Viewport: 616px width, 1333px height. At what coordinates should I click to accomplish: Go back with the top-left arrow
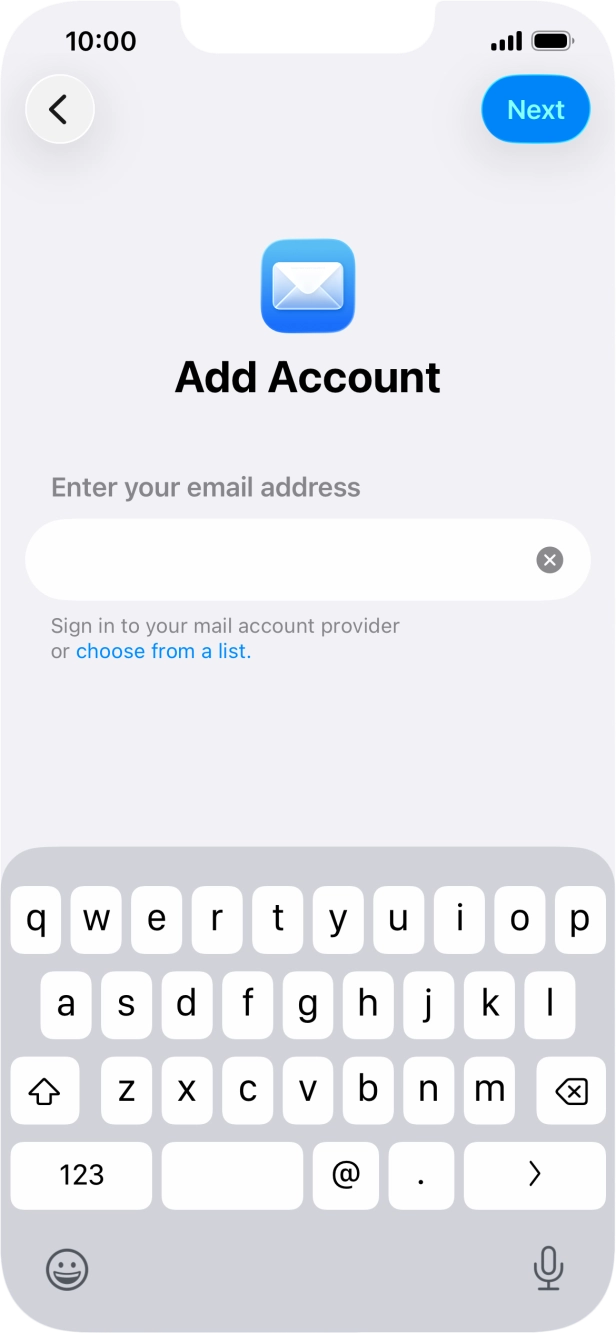tap(60, 109)
